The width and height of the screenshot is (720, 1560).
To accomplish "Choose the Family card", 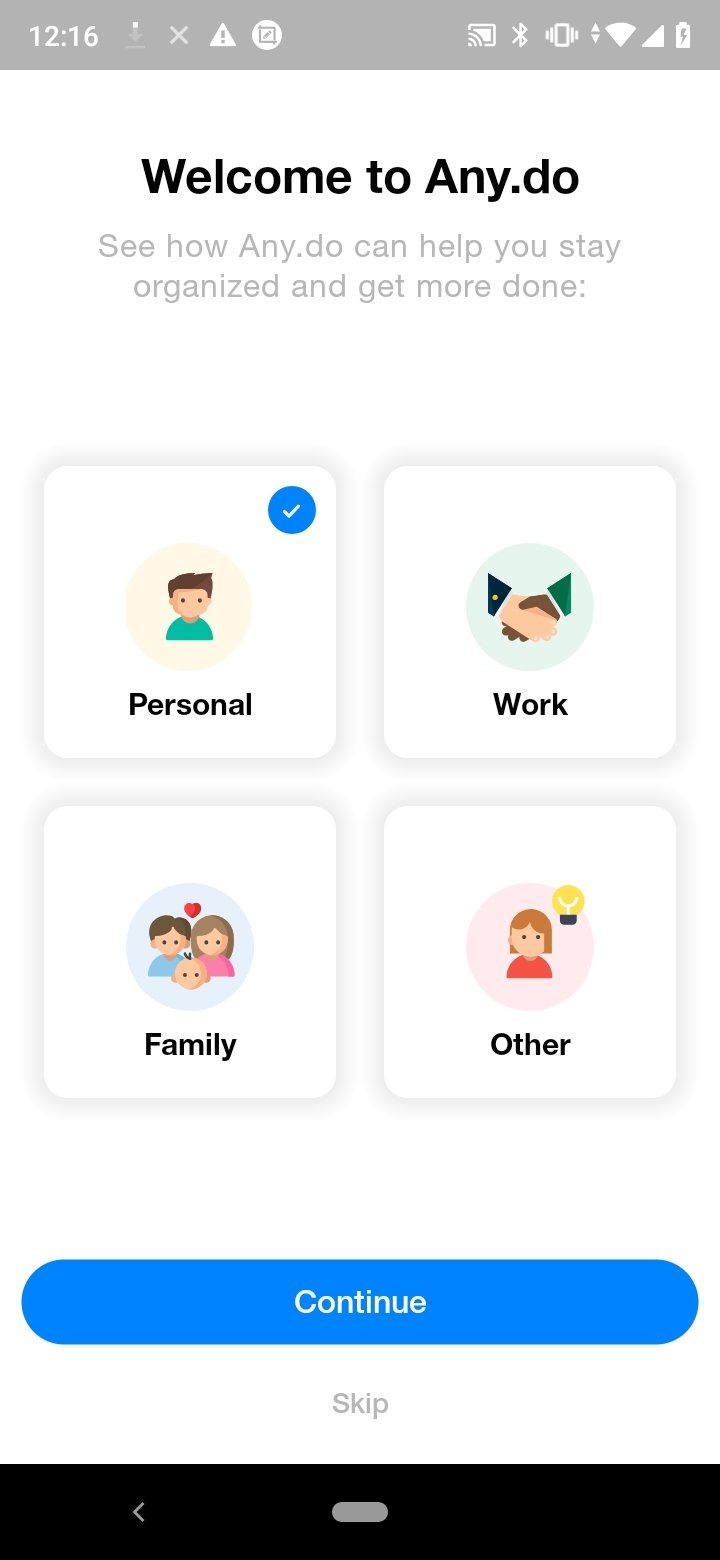I will point(190,952).
